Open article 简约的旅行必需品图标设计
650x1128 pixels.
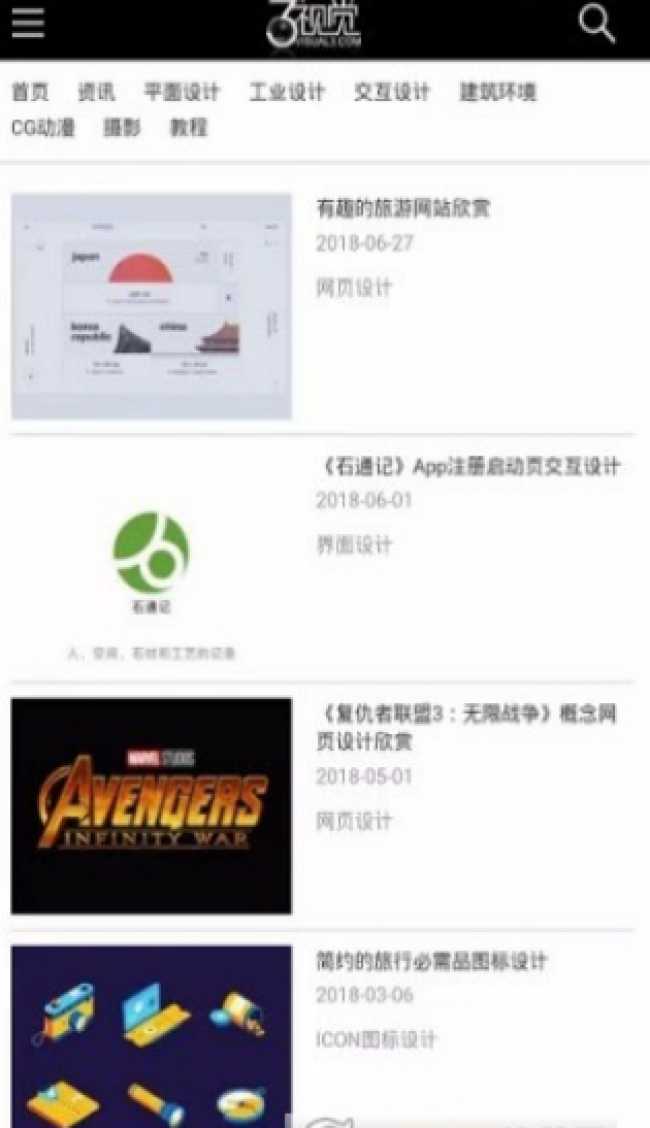point(432,962)
